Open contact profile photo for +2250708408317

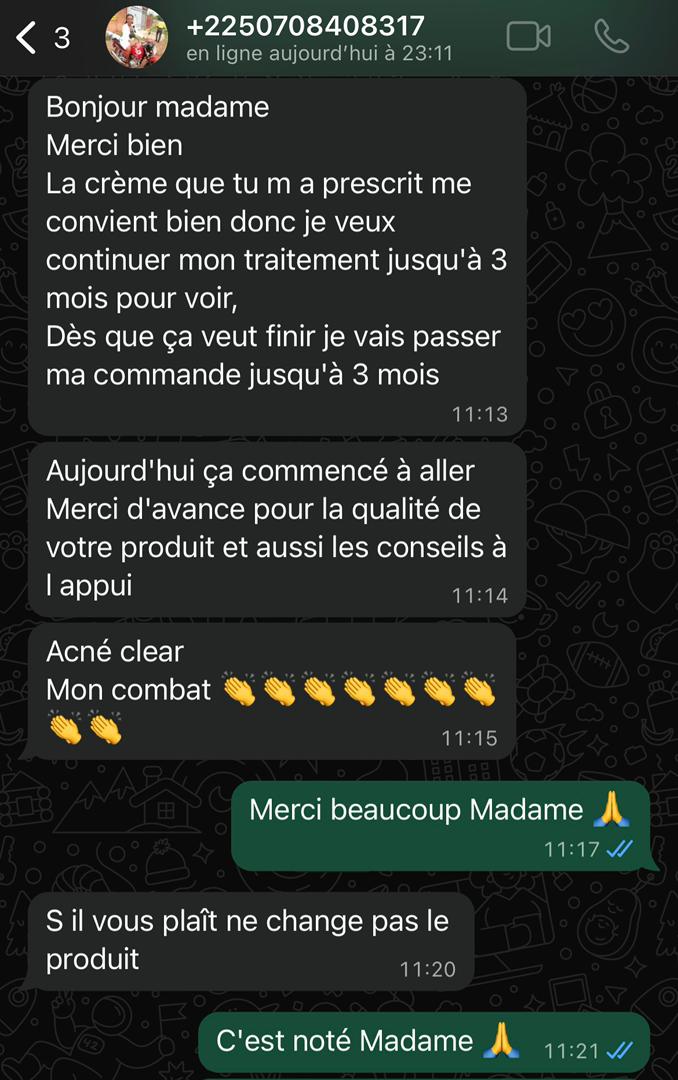137,38
